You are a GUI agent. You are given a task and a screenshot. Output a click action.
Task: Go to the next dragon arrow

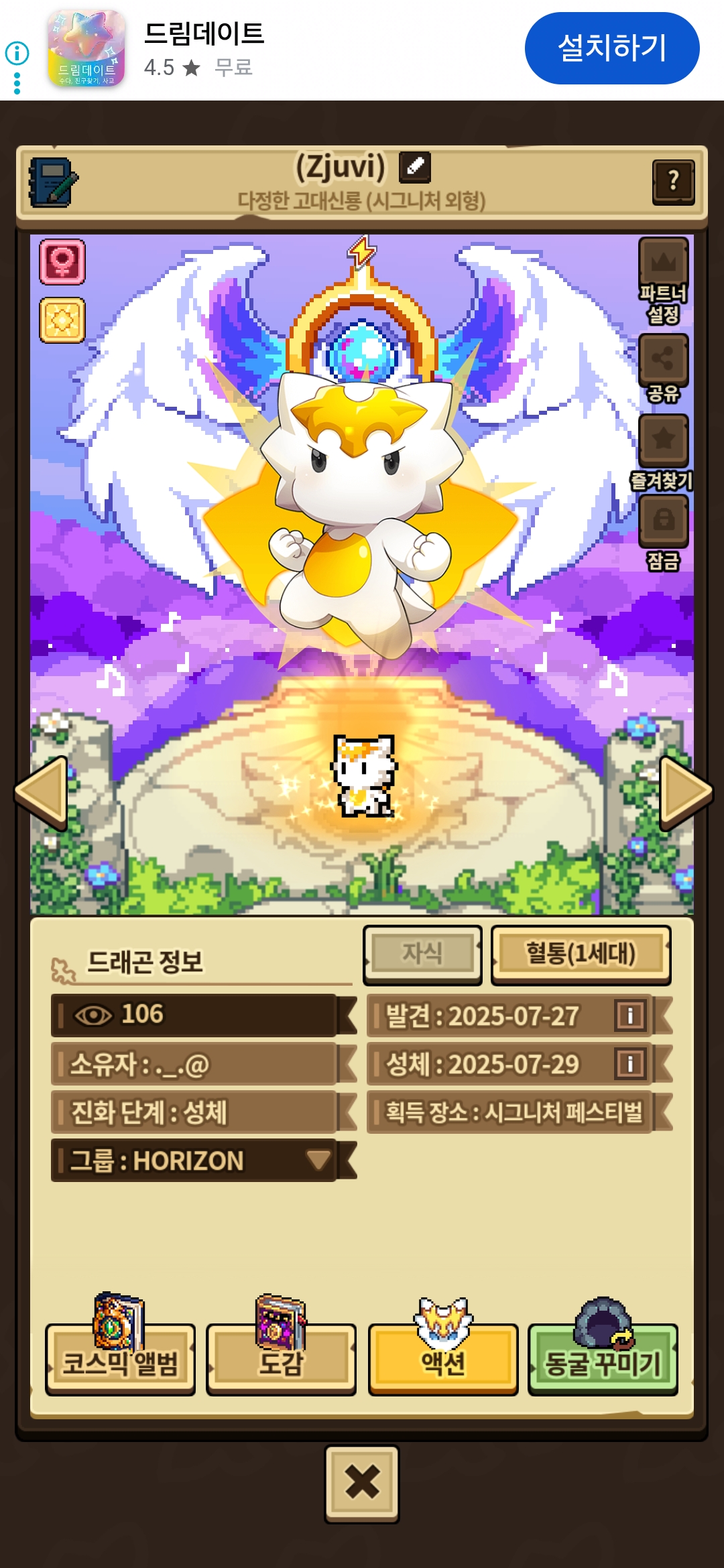684,793
